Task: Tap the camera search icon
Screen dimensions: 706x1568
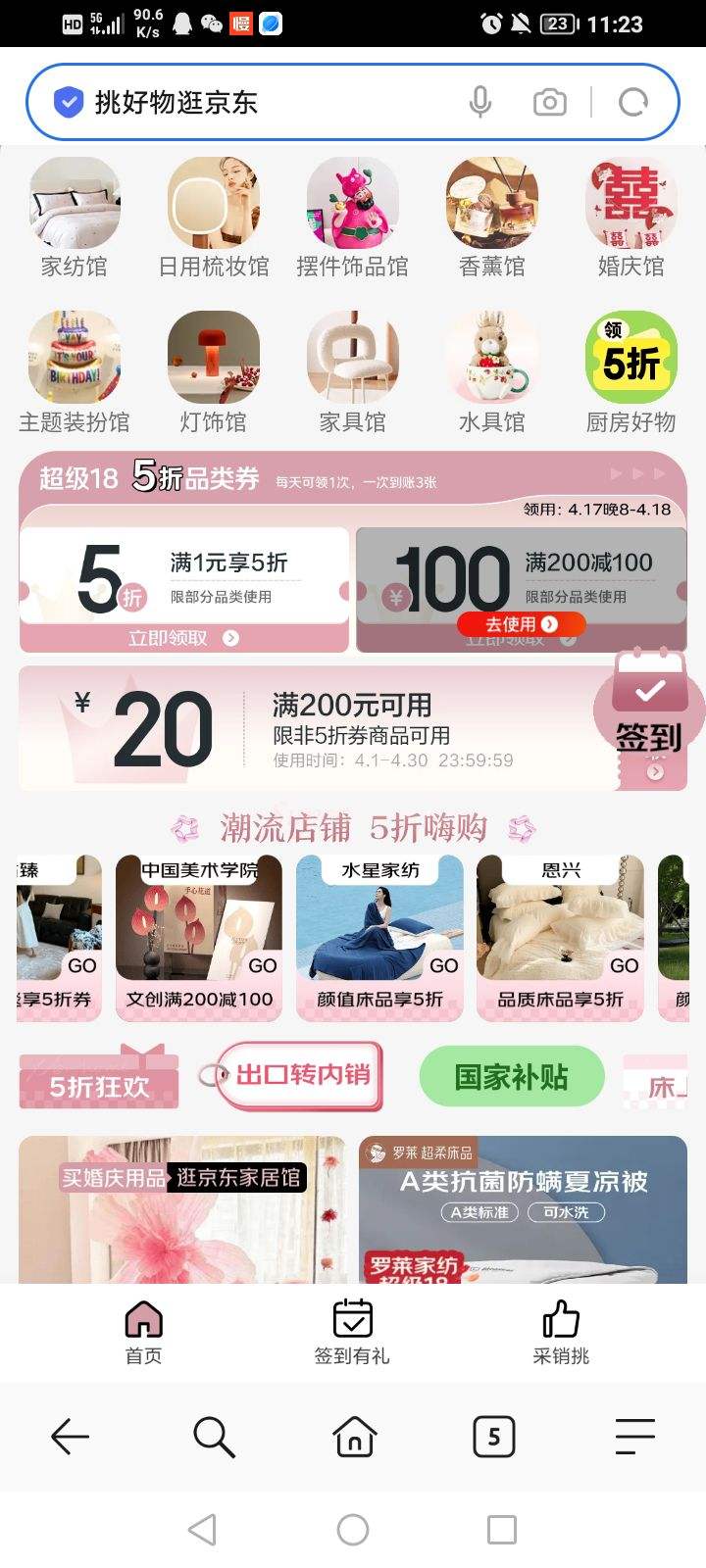Action: tap(548, 101)
